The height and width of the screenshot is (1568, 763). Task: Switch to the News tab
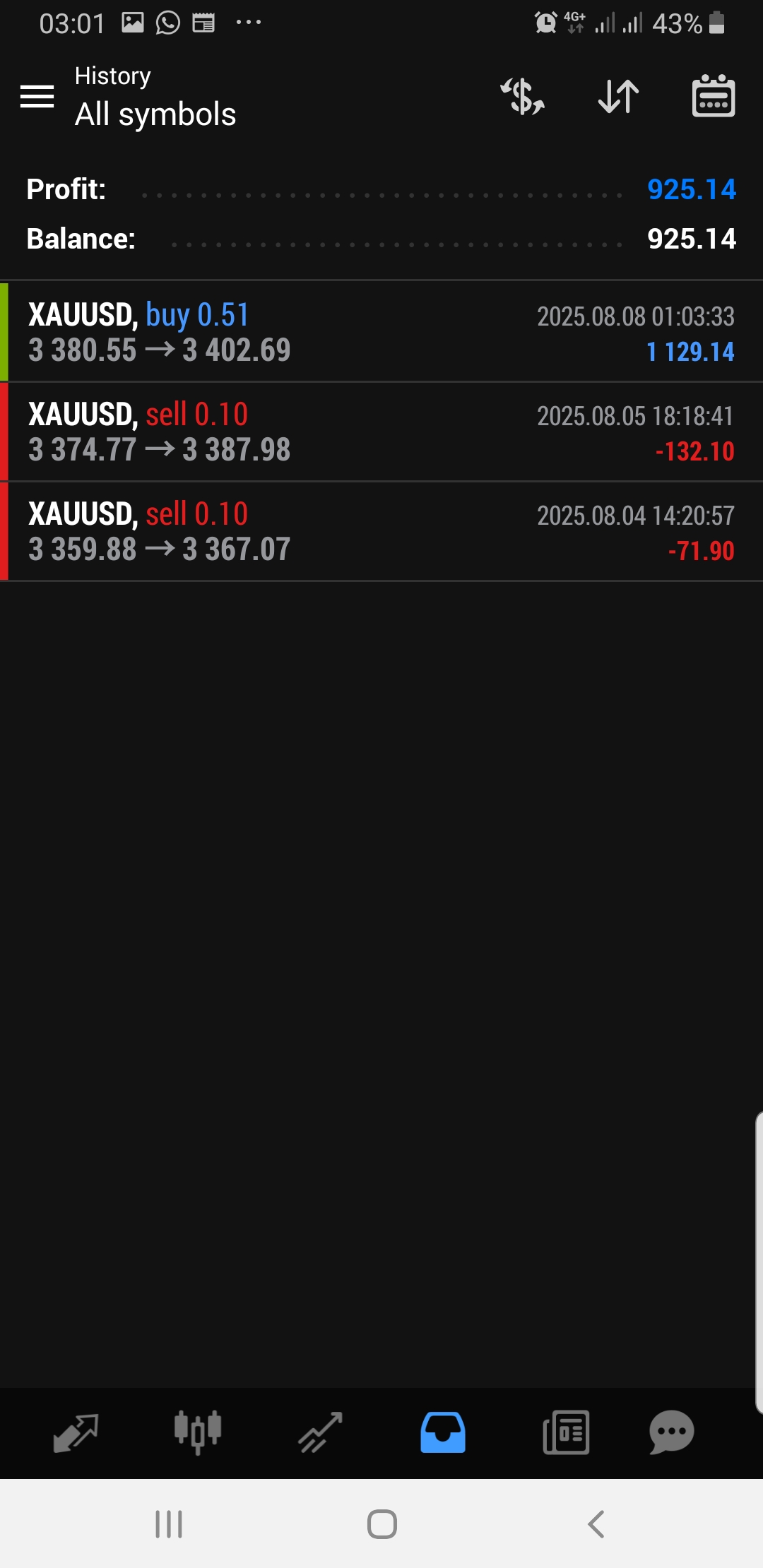click(566, 1432)
